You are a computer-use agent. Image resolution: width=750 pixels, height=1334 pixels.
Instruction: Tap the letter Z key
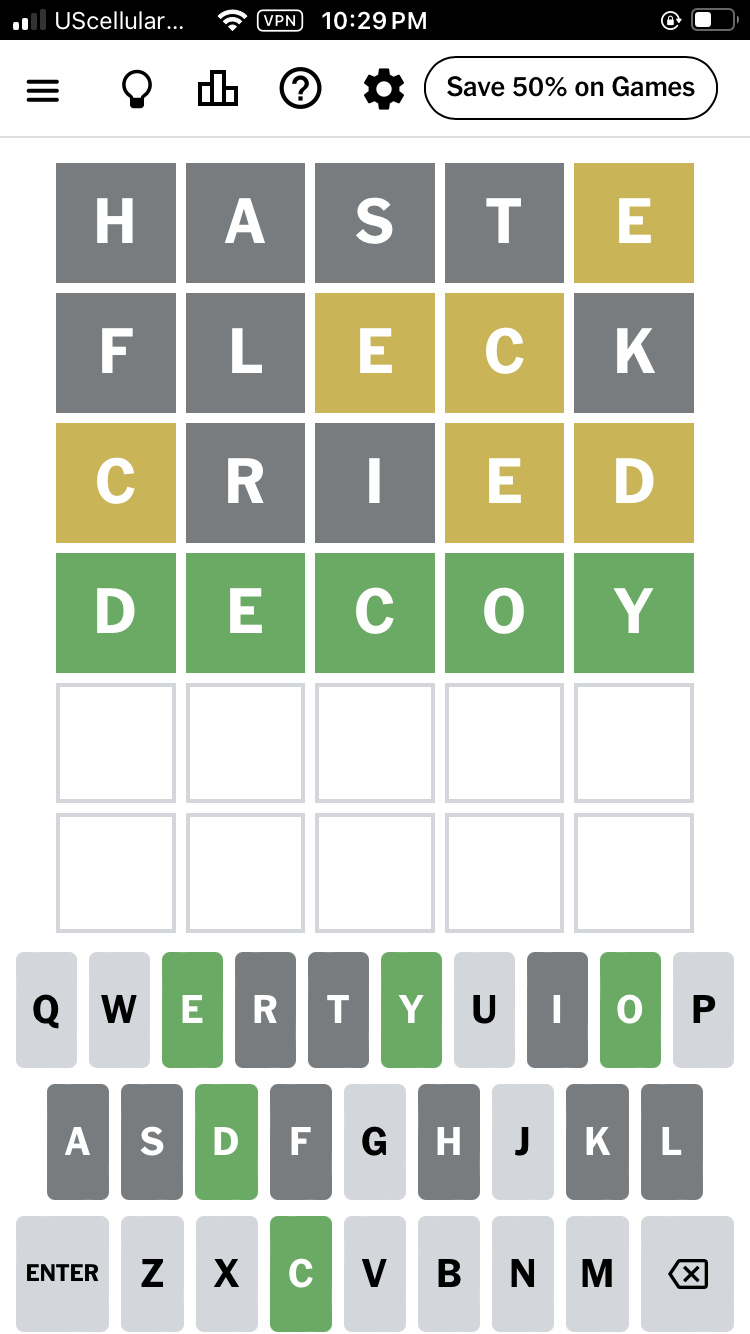tap(152, 1273)
